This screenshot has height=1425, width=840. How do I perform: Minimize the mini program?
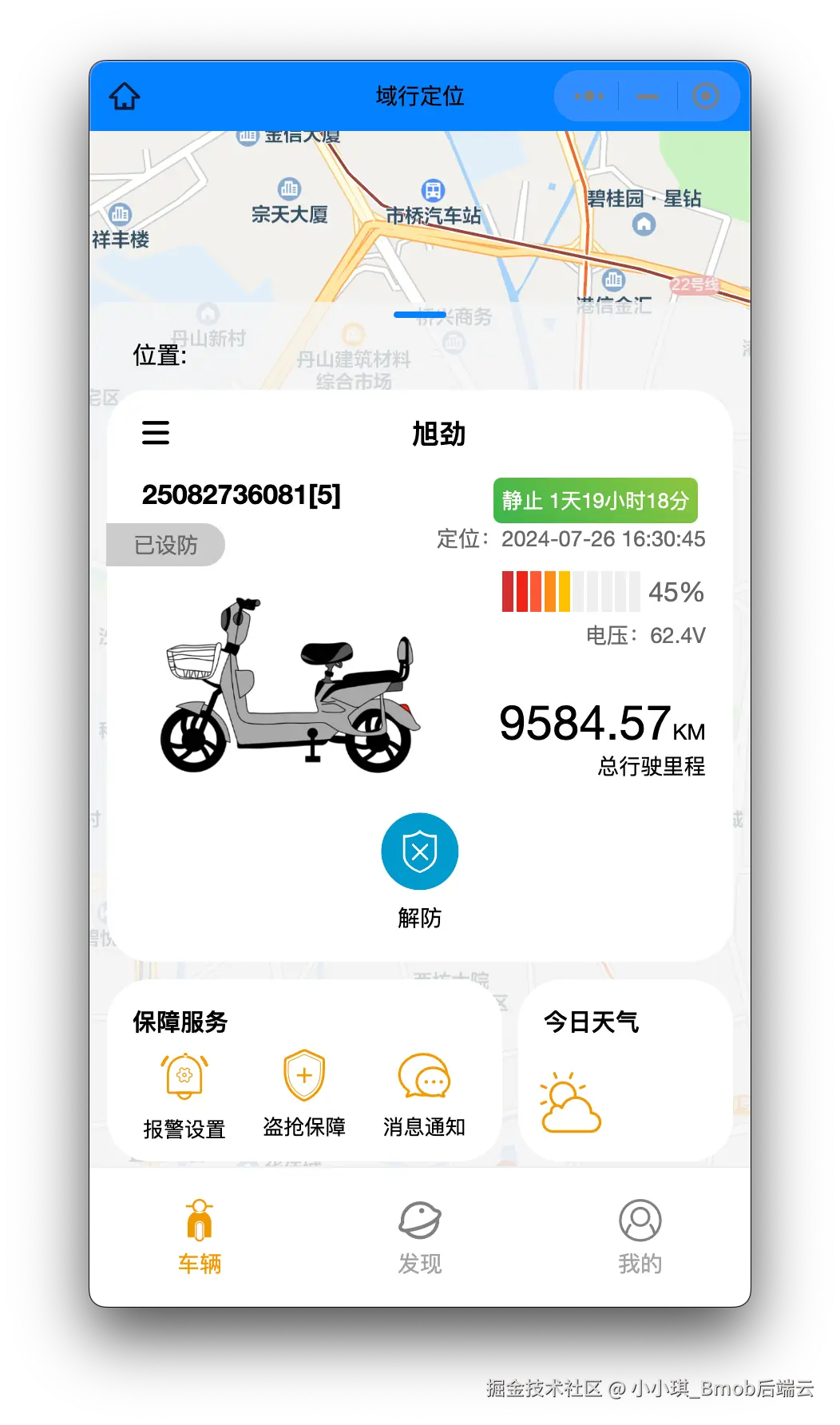(x=648, y=97)
